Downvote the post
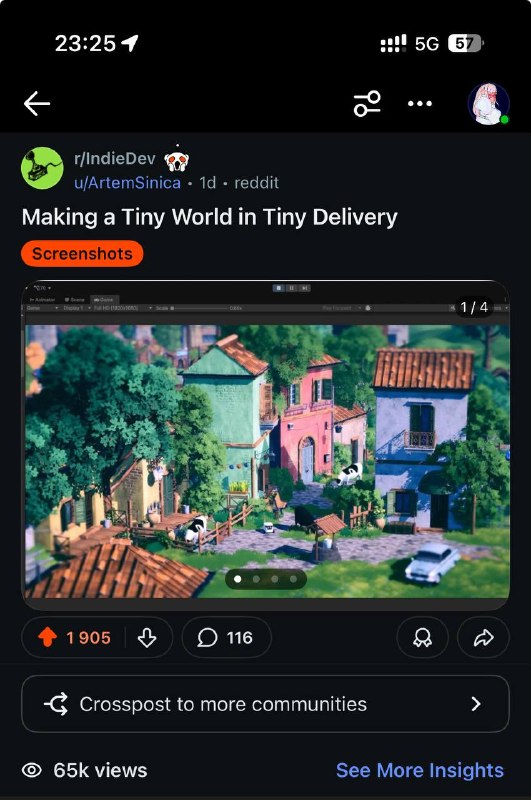Viewport: 531px width, 800px height. point(147,637)
